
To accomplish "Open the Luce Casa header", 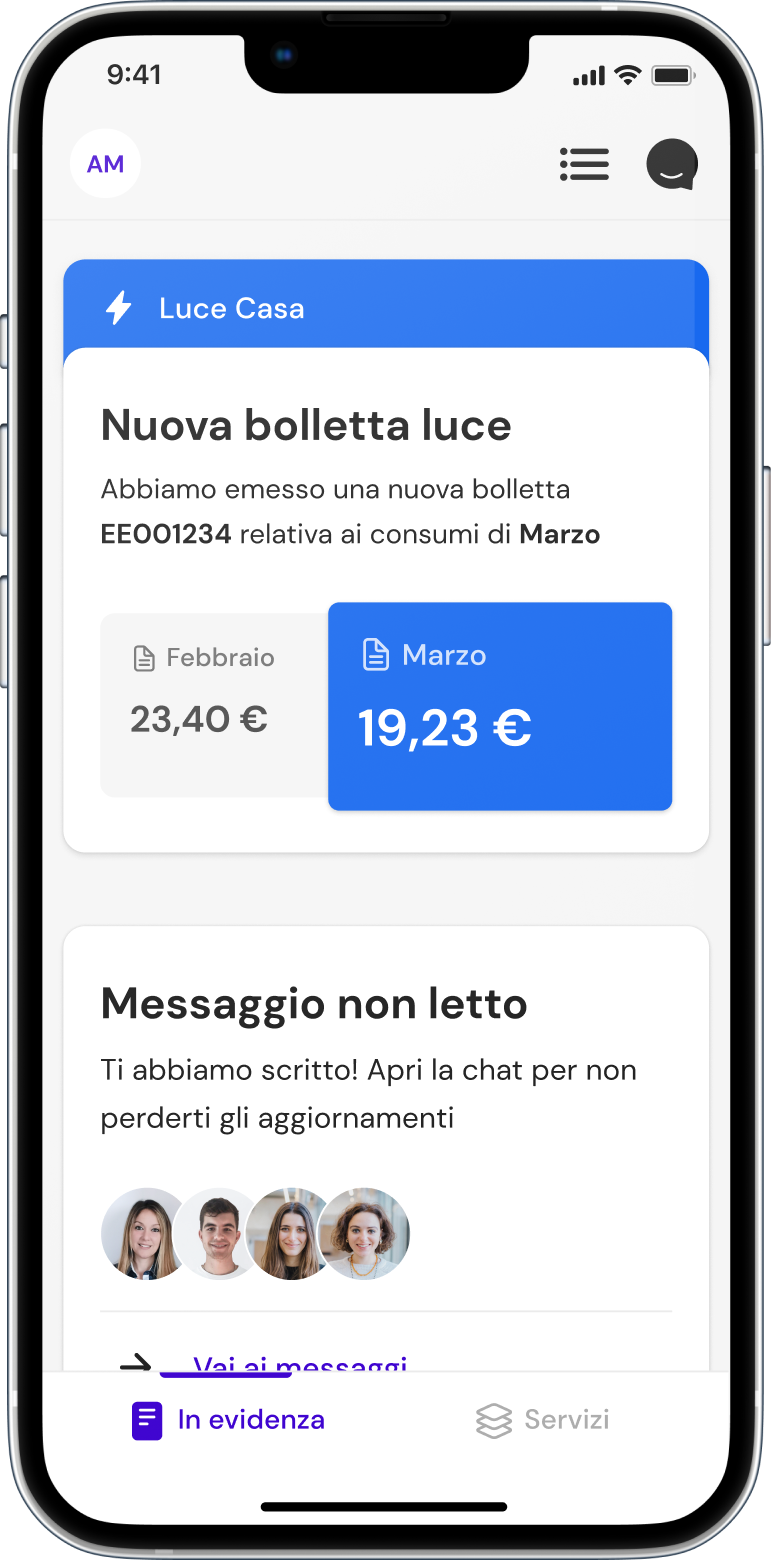I will (386, 308).
